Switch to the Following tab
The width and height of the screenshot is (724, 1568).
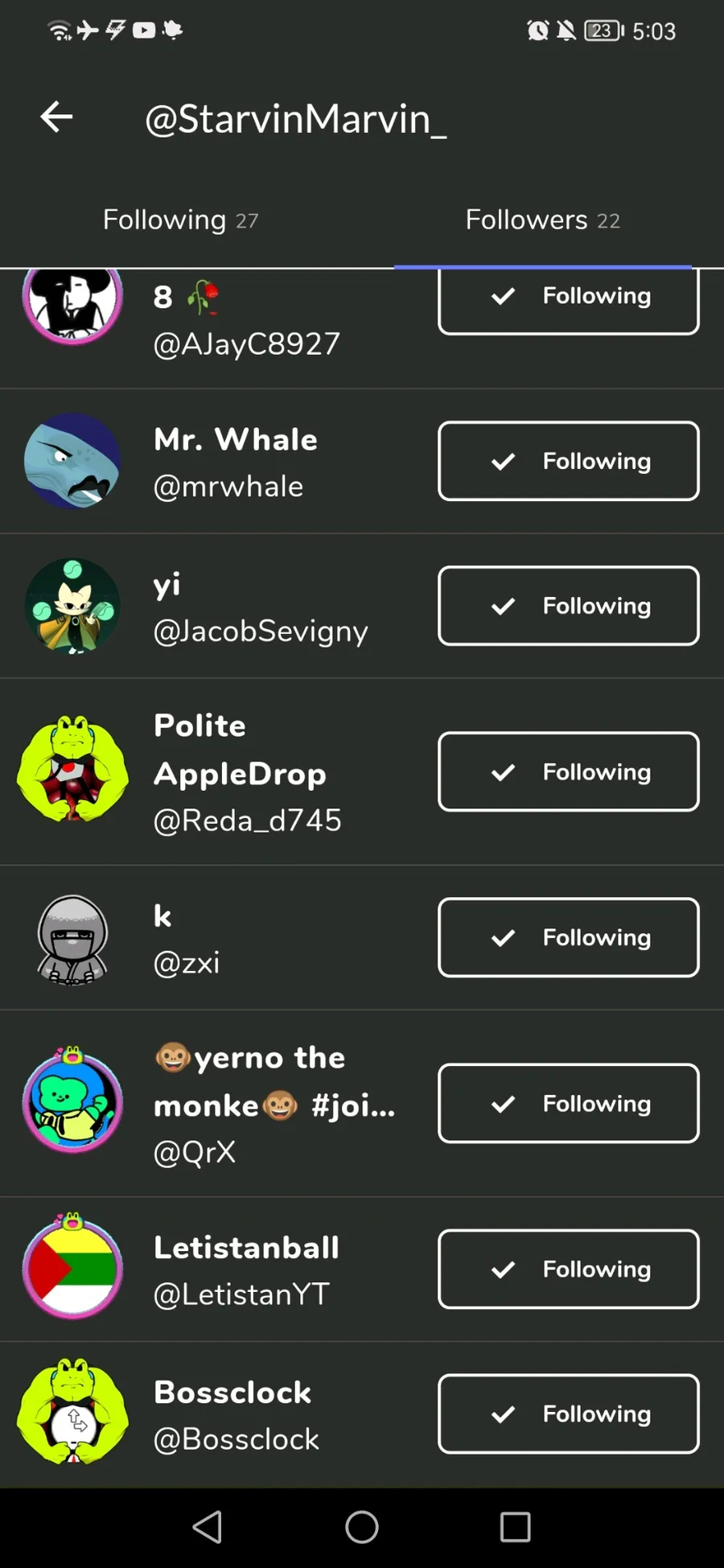180,220
